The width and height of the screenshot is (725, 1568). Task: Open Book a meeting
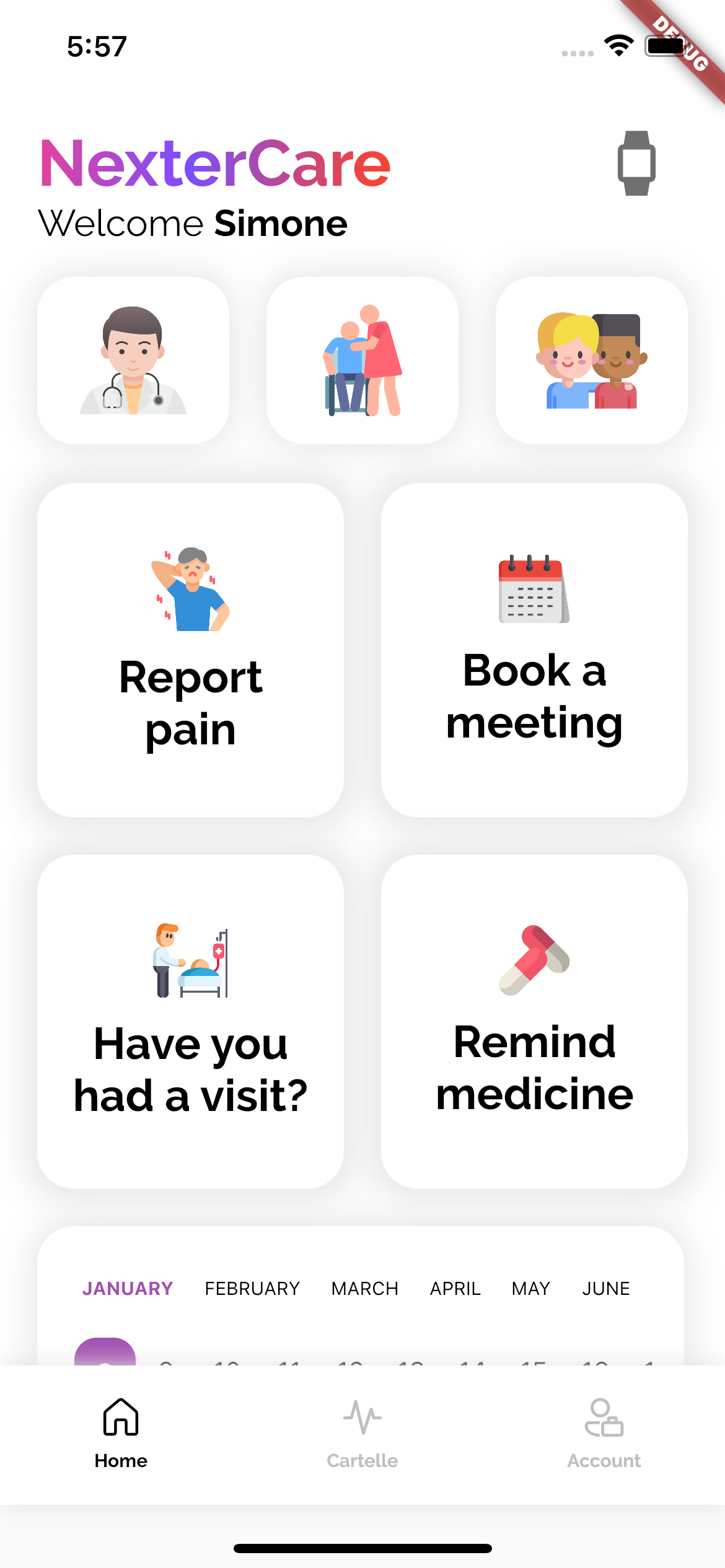pyautogui.click(x=534, y=650)
